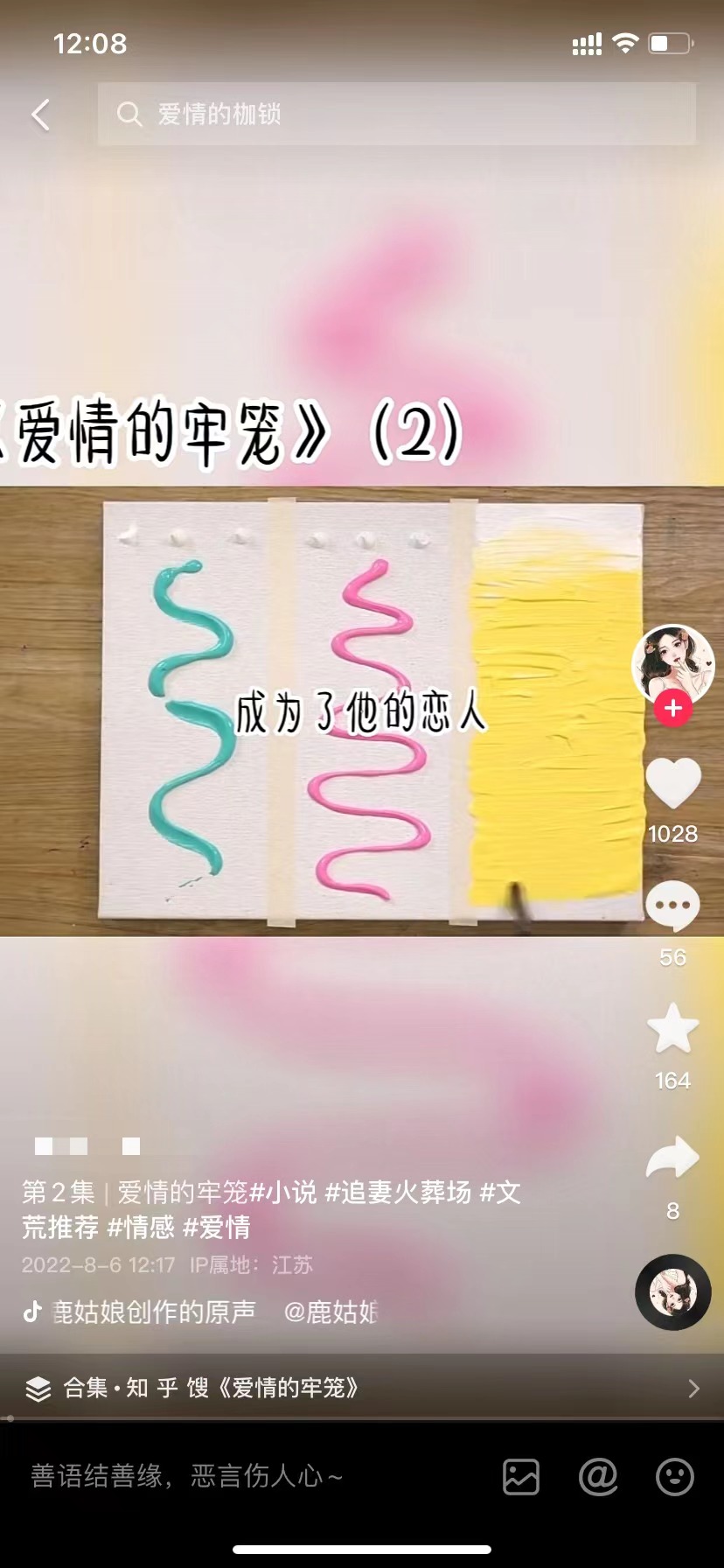
Task: Like this video with the heart
Action: coord(672,783)
